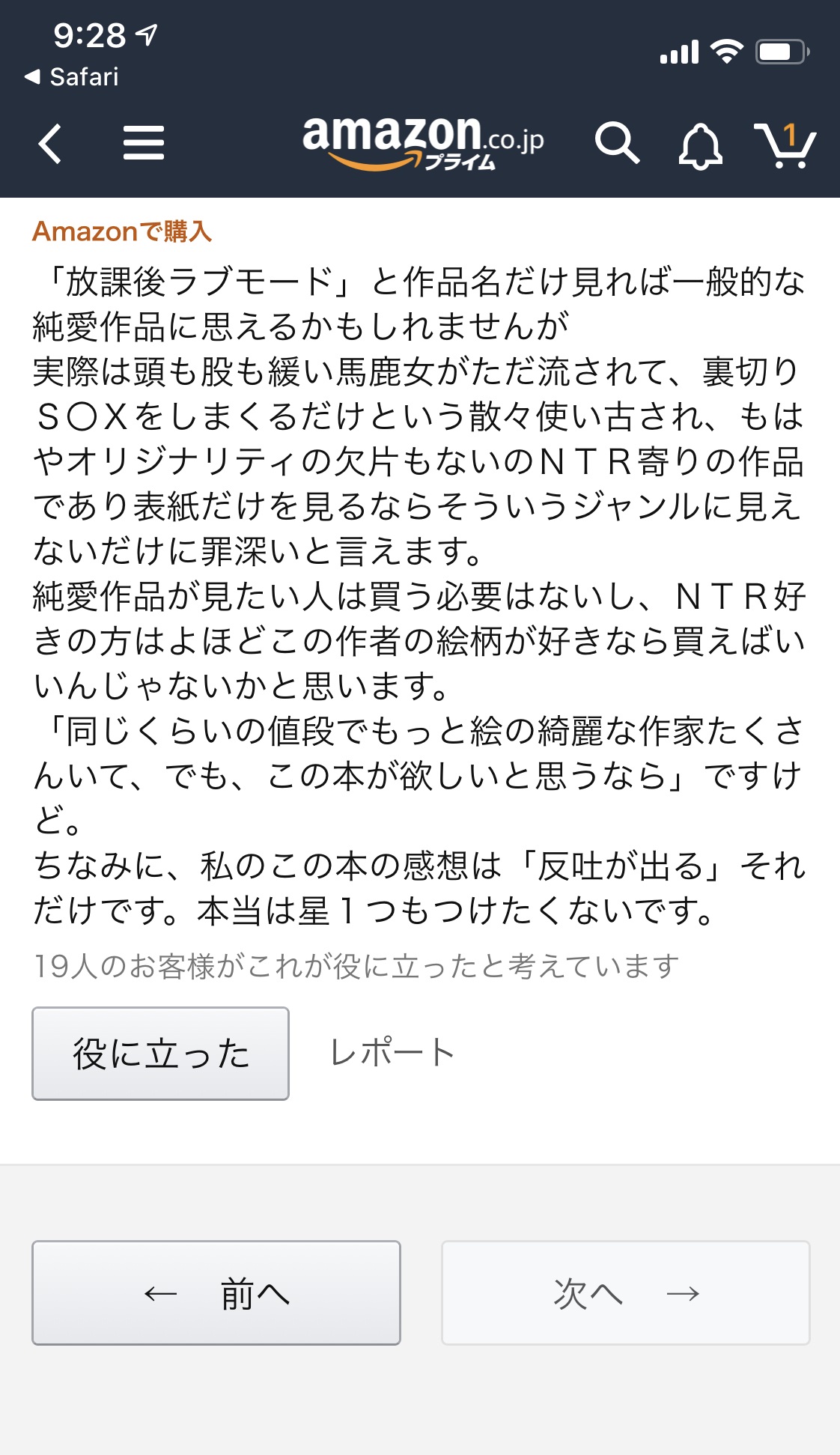Tap the Amazon.co.jp logo
This screenshot has height=1455, width=840.
pyautogui.click(x=422, y=142)
